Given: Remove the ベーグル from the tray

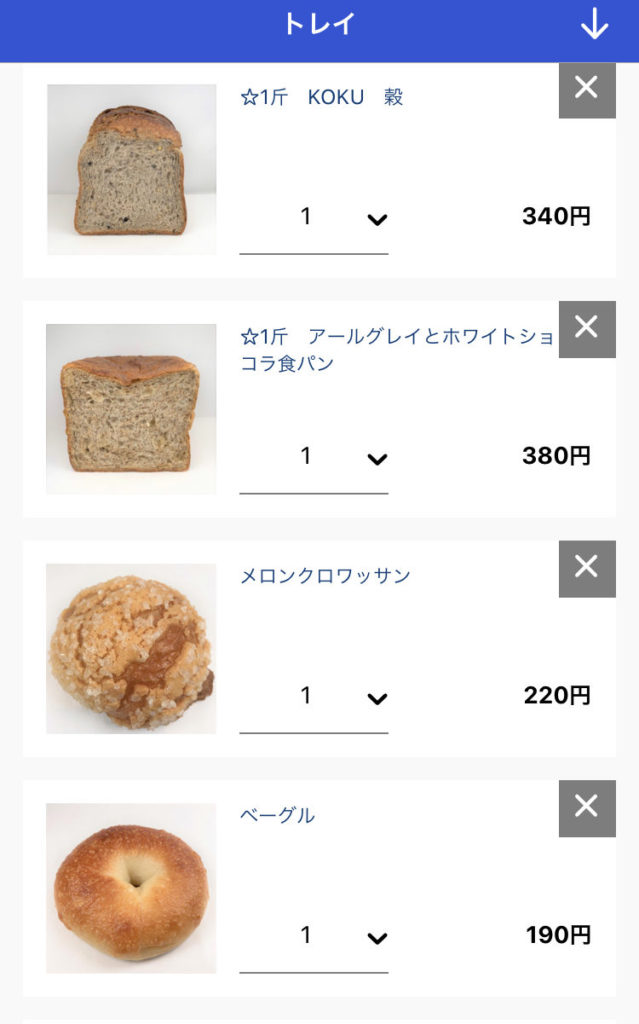Looking at the screenshot, I should point(587,808).
